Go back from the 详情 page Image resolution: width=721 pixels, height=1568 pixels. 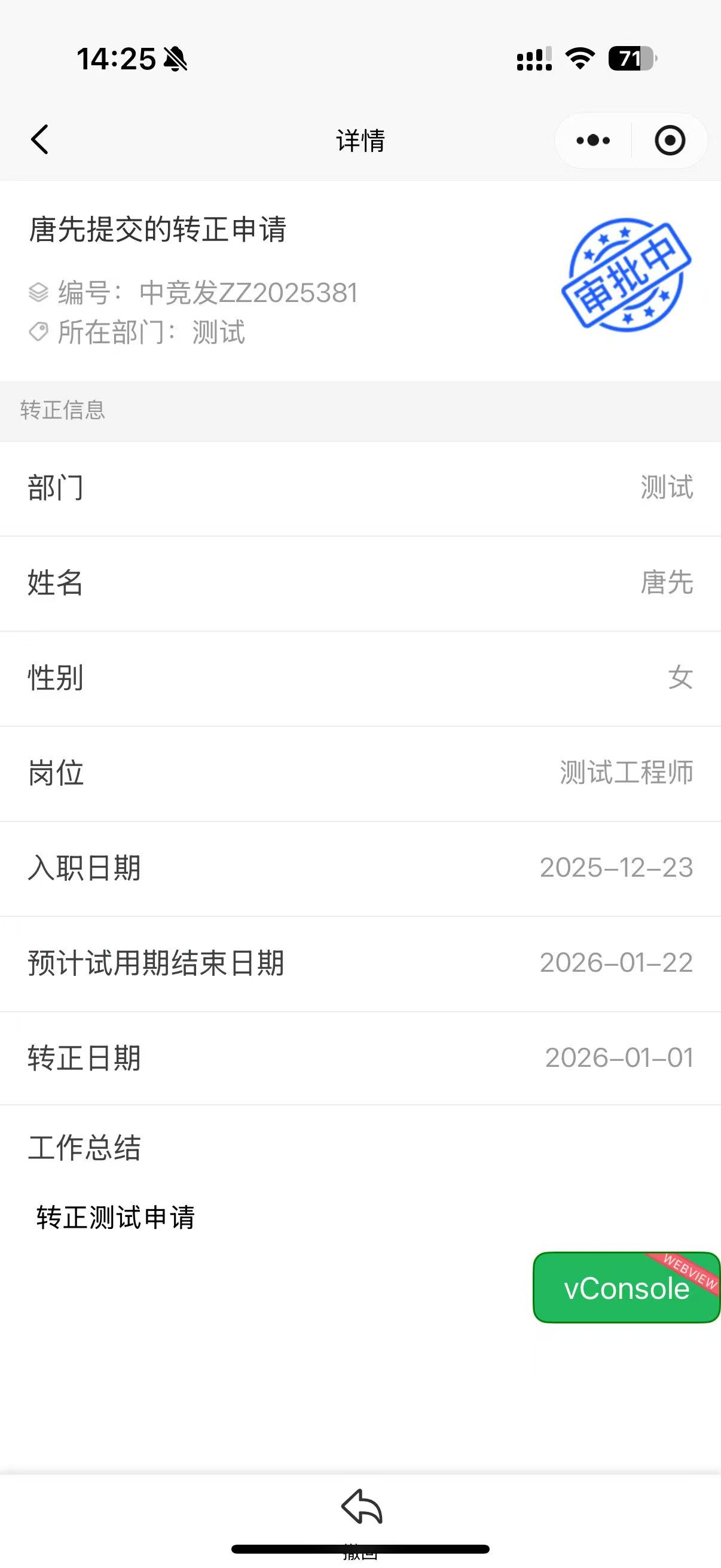coord(40,139)
